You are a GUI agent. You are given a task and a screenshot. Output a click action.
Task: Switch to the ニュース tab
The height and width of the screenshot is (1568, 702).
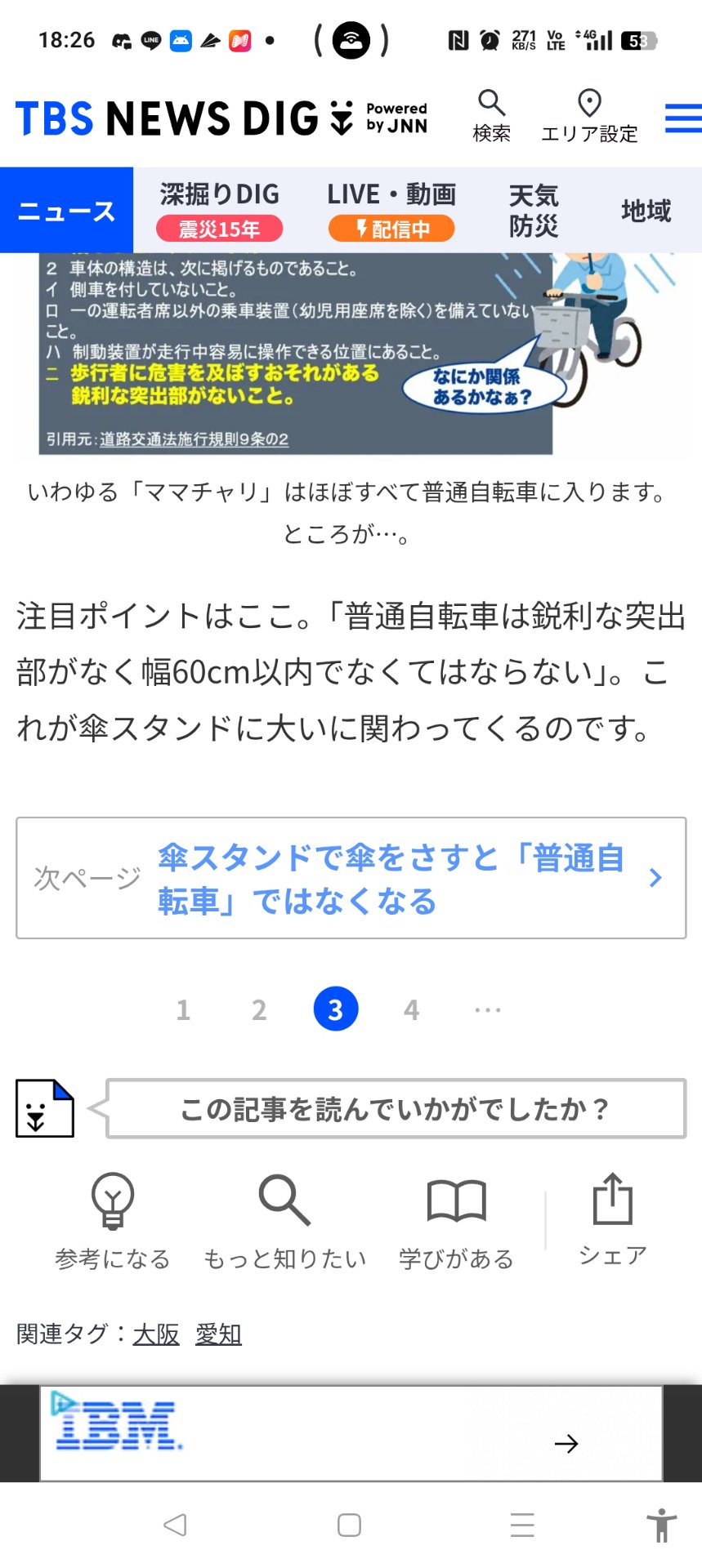coord(66,211)
